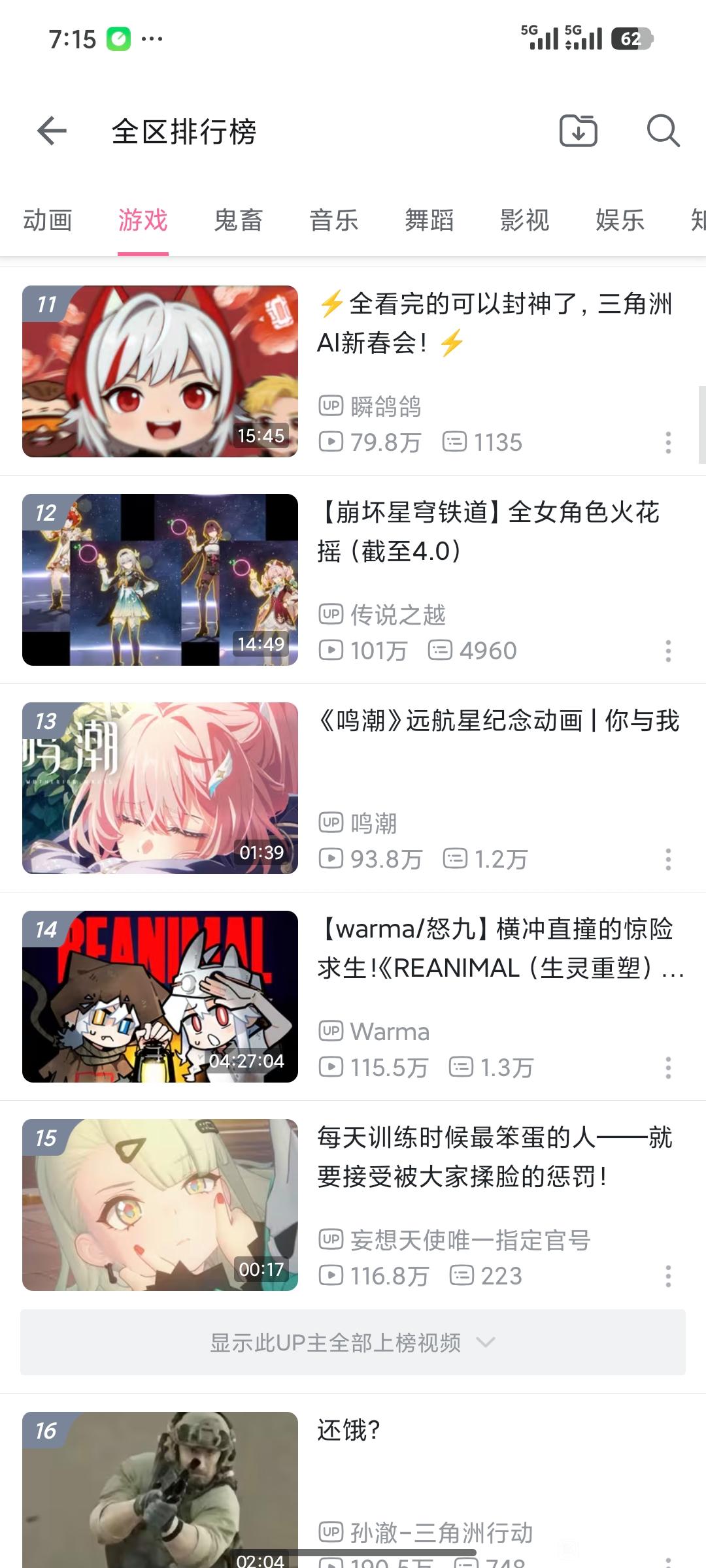Open the offline download folder icon
The width and height of the screenshot is (706, 1568).
[579, 131]
